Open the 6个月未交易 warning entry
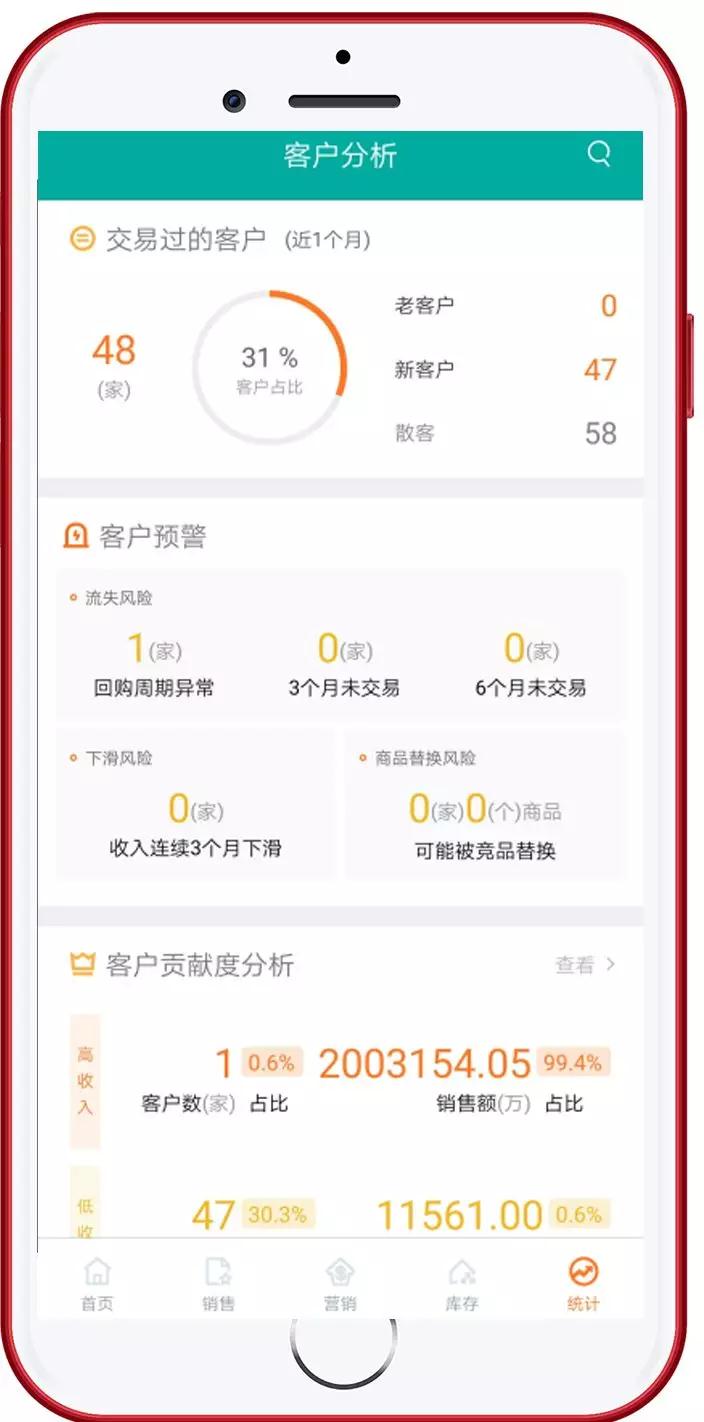Screen dimensions: 704x1422 click(530, 666)
